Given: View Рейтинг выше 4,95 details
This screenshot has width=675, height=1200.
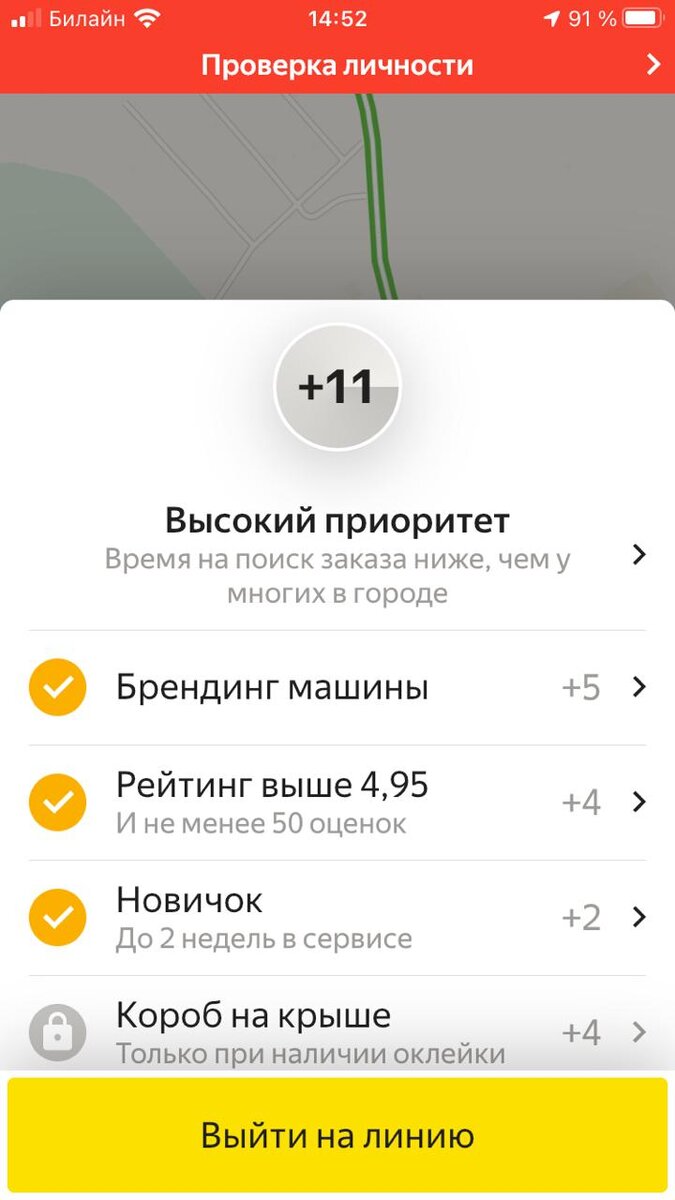Looking at the screenshot, I should point(337,802).
